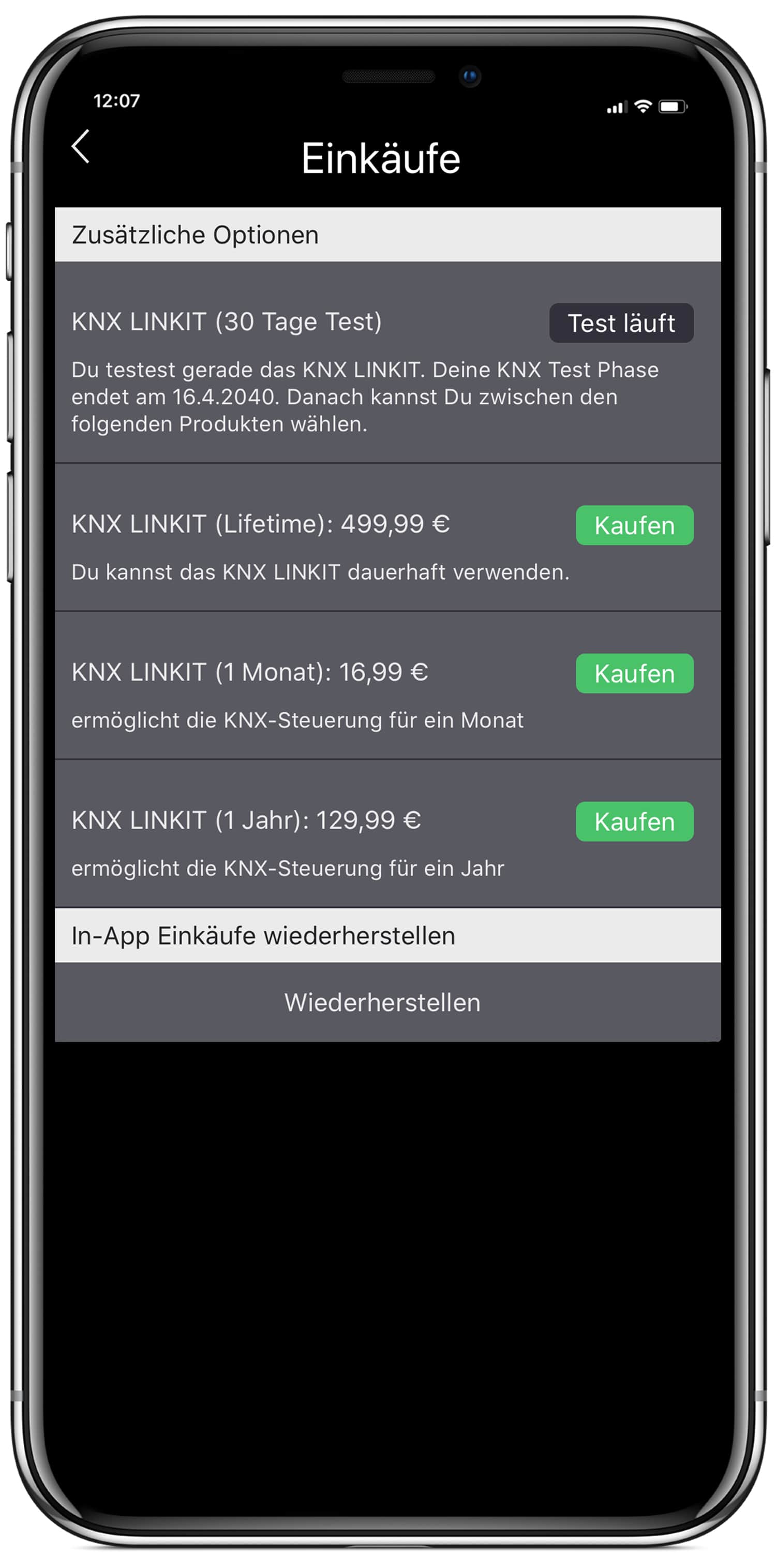Tap Wiederherstellen to restore purchases
The height and width of the screenshot is (1568, 776).
point(382,1003)
